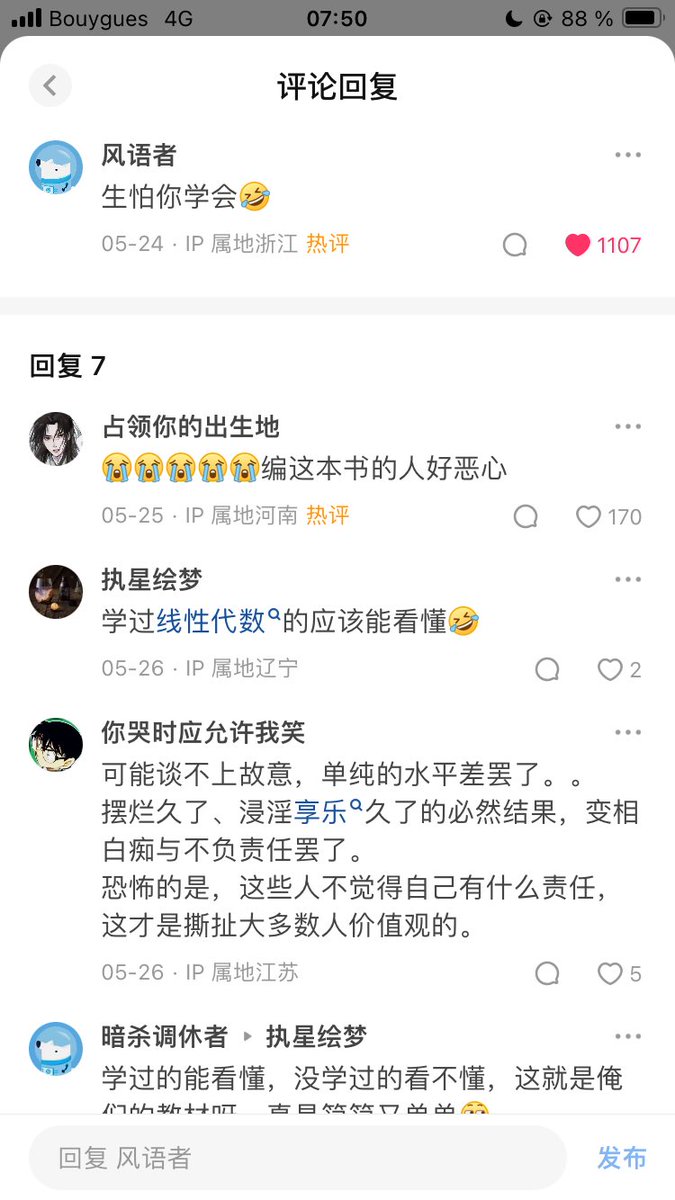Focus the 回复 风语者 input field
The image size is (675, 1200).
(297, 1159)
